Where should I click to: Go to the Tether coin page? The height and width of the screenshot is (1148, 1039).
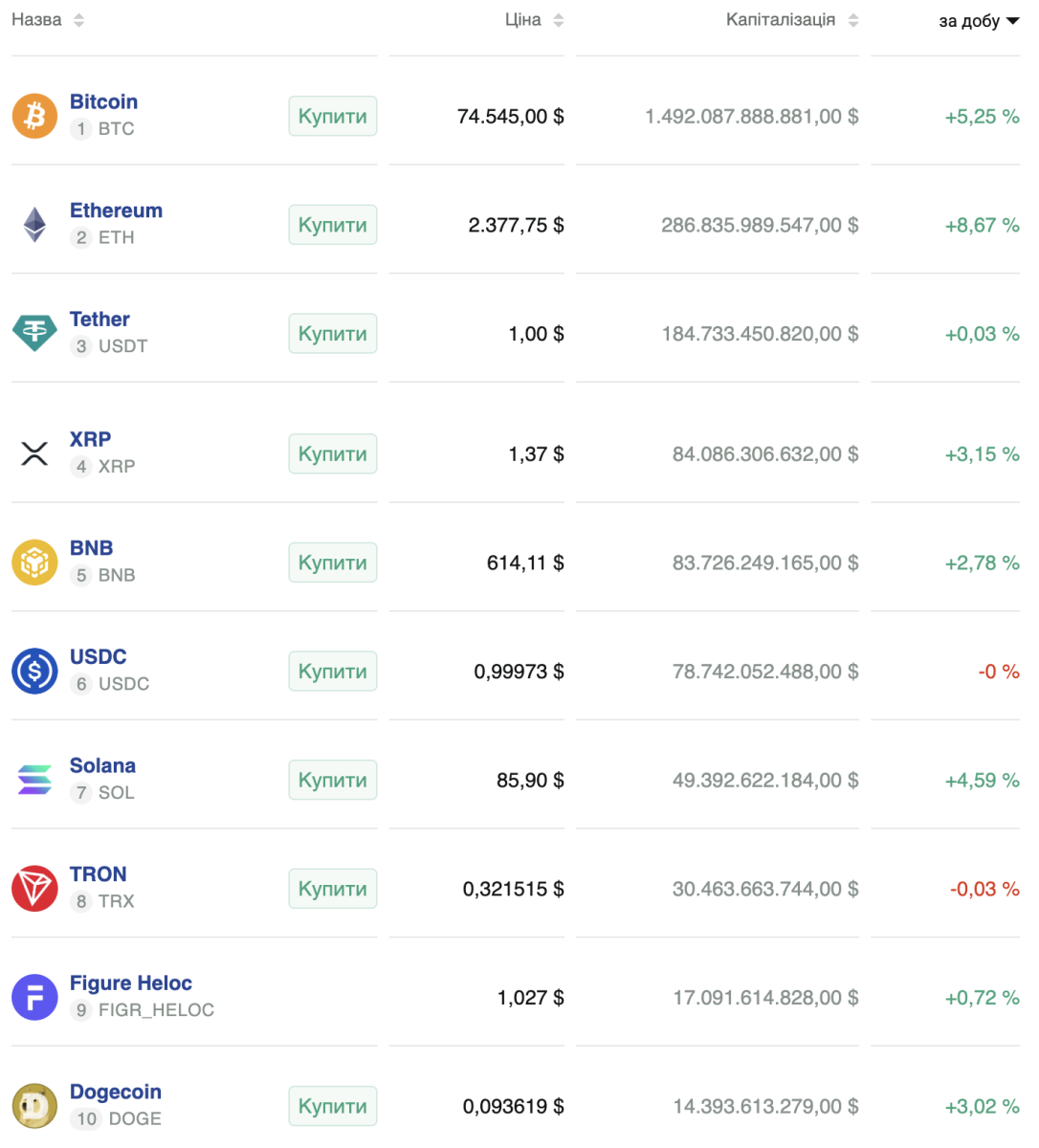point(99,320)
